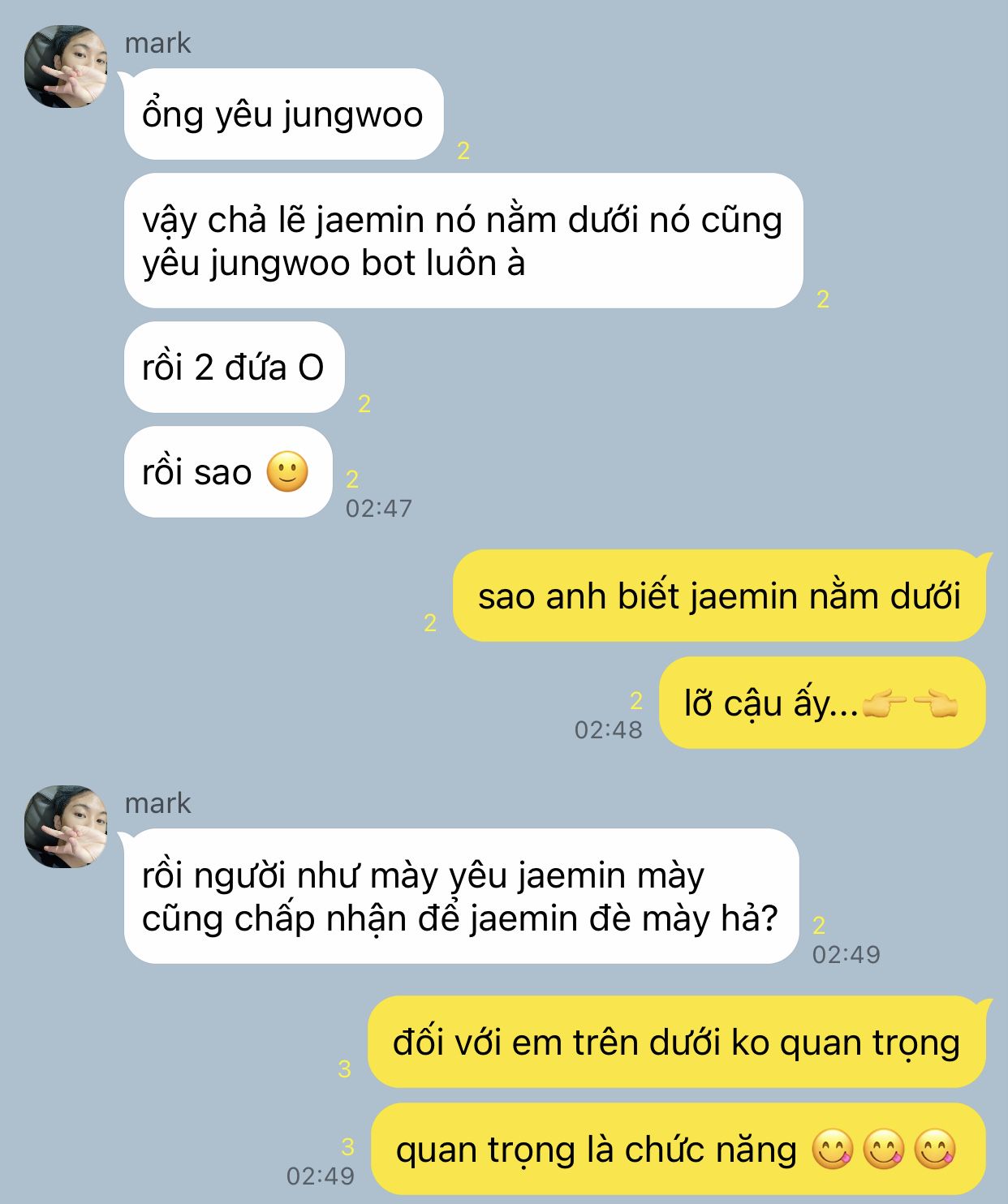The height and width of the screenshot is (1204, 1008).
Task: Open mark's profile photo beside "ổng yêu jungwoo"
Action: click(66, 67)
